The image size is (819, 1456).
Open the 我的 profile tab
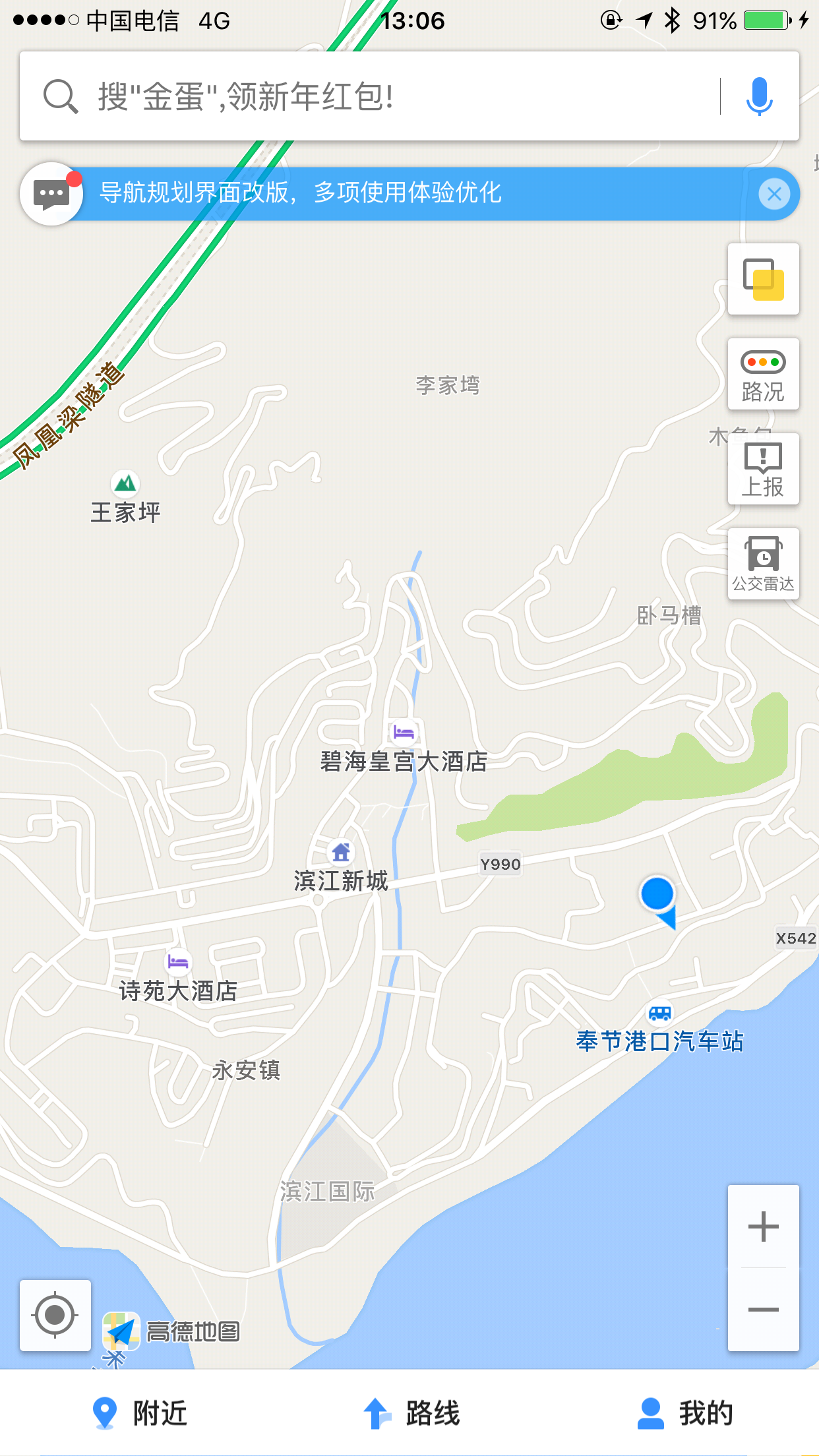[x=686, y=1412]
